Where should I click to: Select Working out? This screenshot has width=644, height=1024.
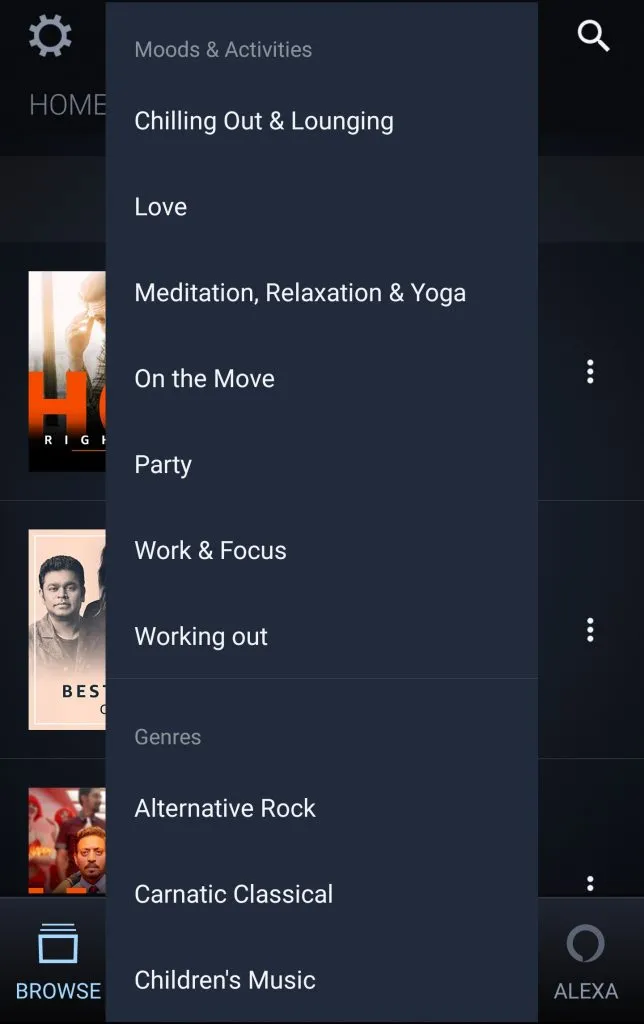(x=201, y=637)
